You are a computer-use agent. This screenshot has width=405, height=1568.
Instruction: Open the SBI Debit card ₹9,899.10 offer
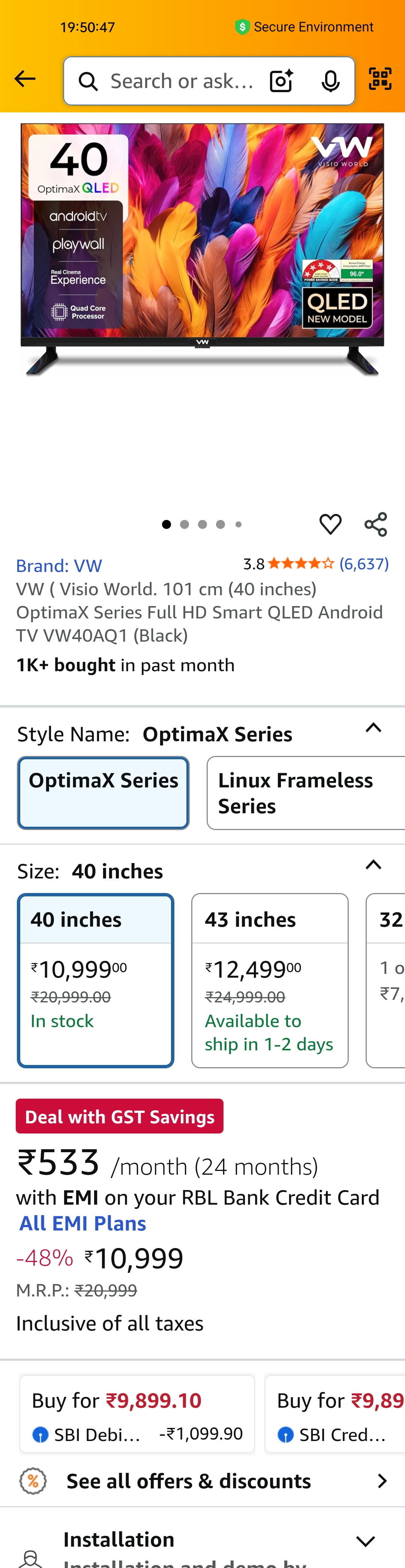click(x=137, y=1413)
